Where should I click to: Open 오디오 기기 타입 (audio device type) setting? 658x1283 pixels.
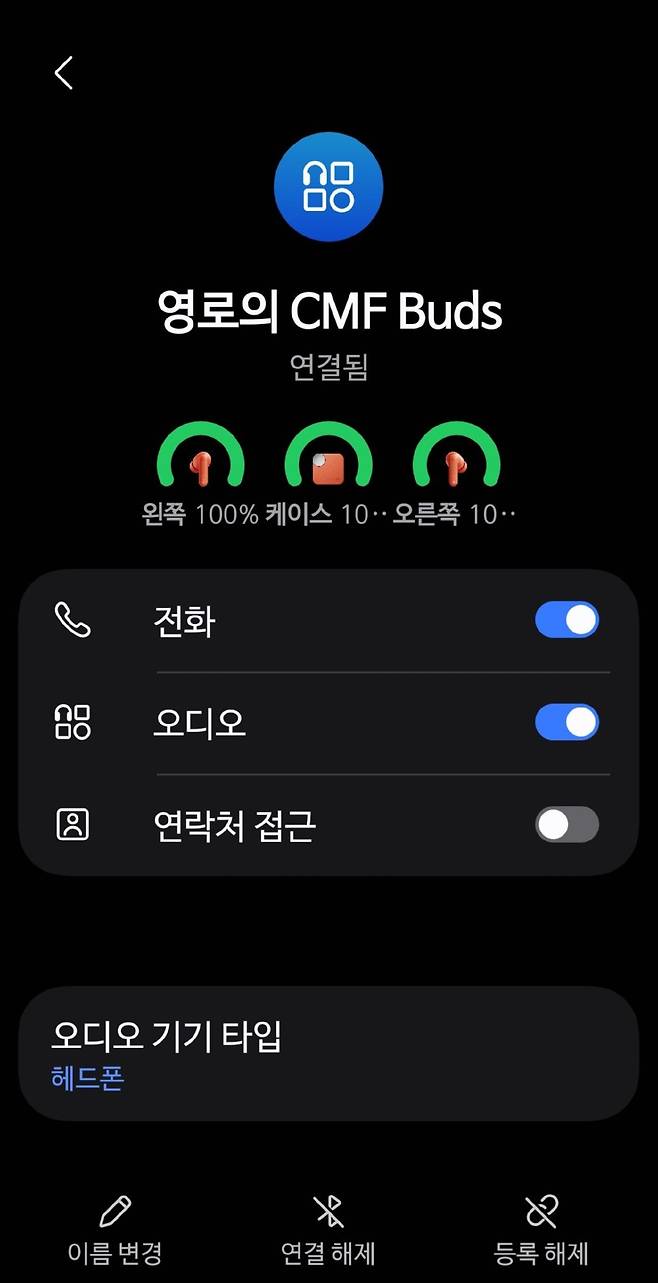(x=328, y=1054)
